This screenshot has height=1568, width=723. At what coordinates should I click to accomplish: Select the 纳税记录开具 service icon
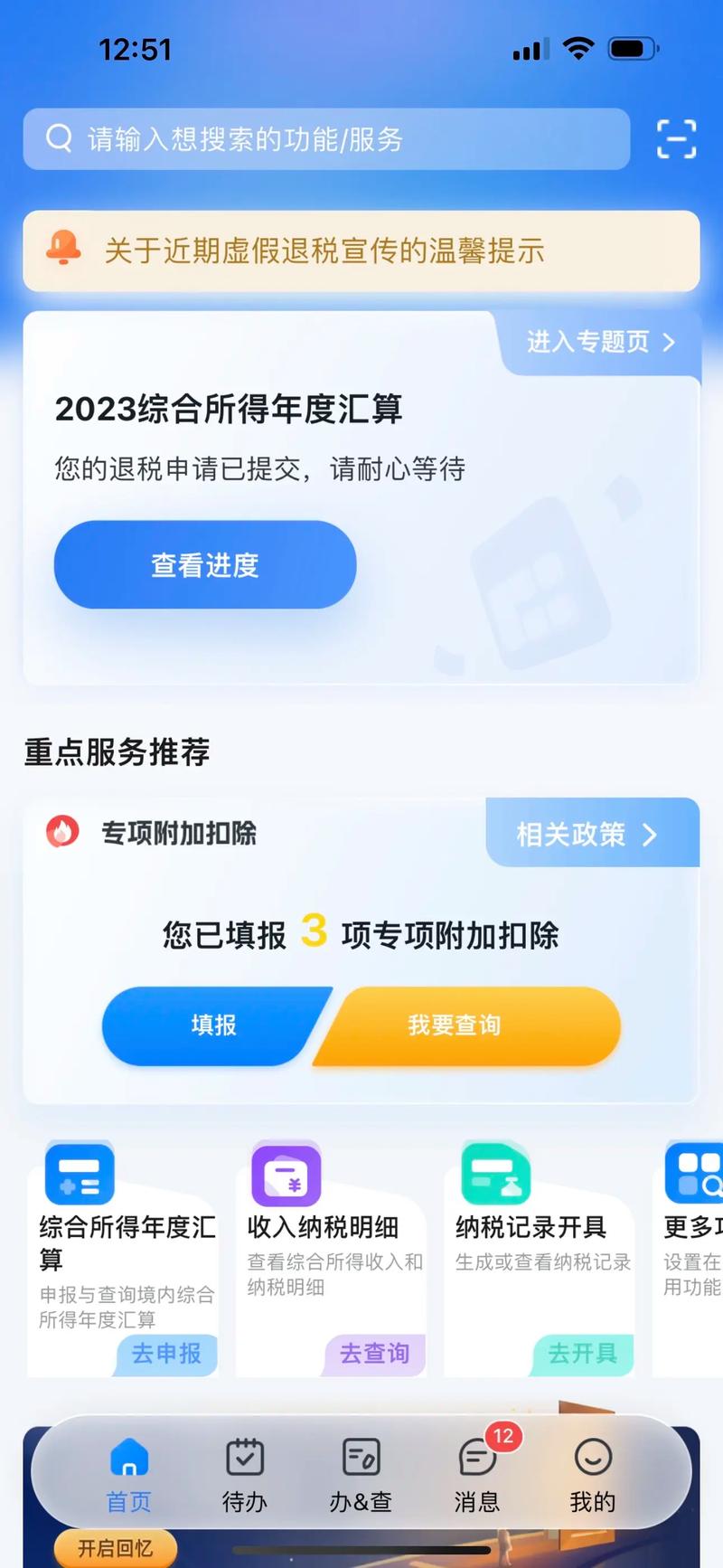point(493,1175)
